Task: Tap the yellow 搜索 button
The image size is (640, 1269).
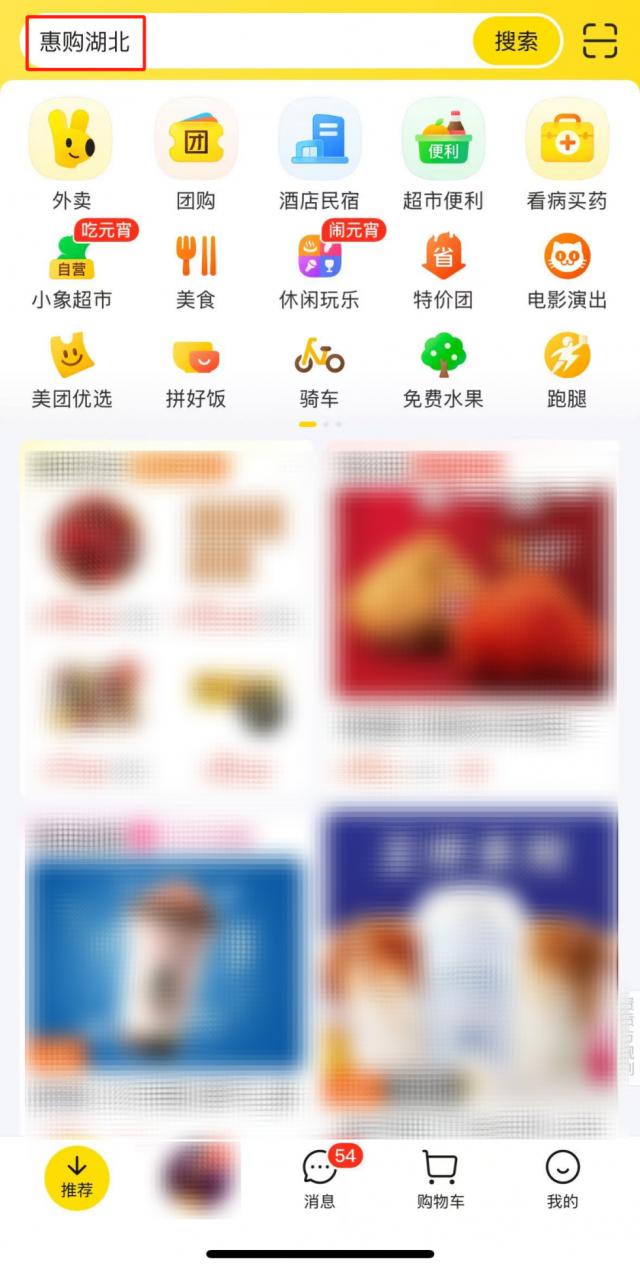Action: [516, 42]
